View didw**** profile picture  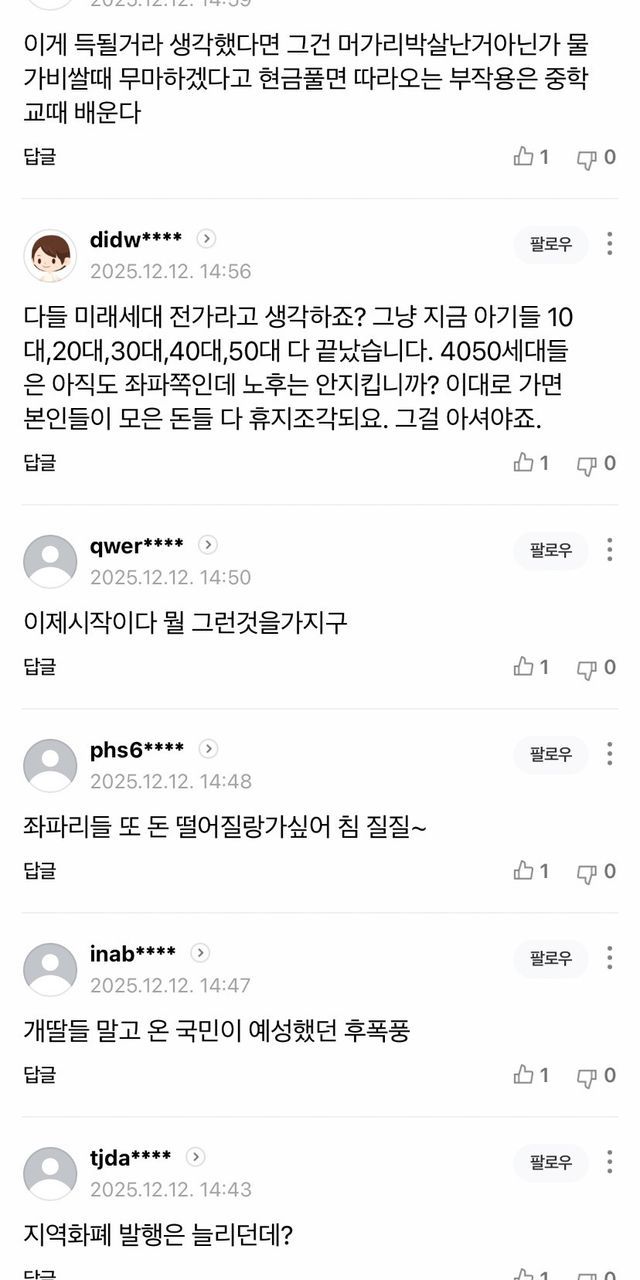coord(50,256)
